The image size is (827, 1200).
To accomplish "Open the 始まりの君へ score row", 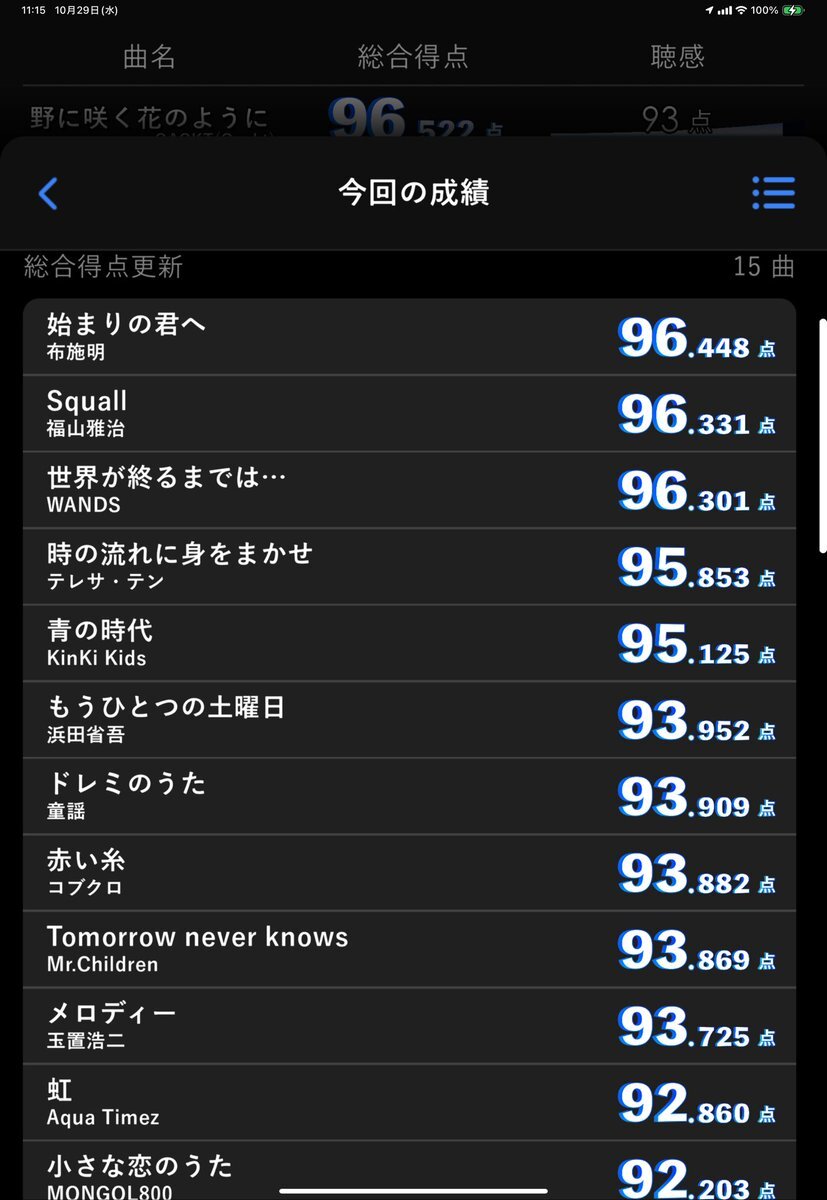I will click(x=409, y=337).
